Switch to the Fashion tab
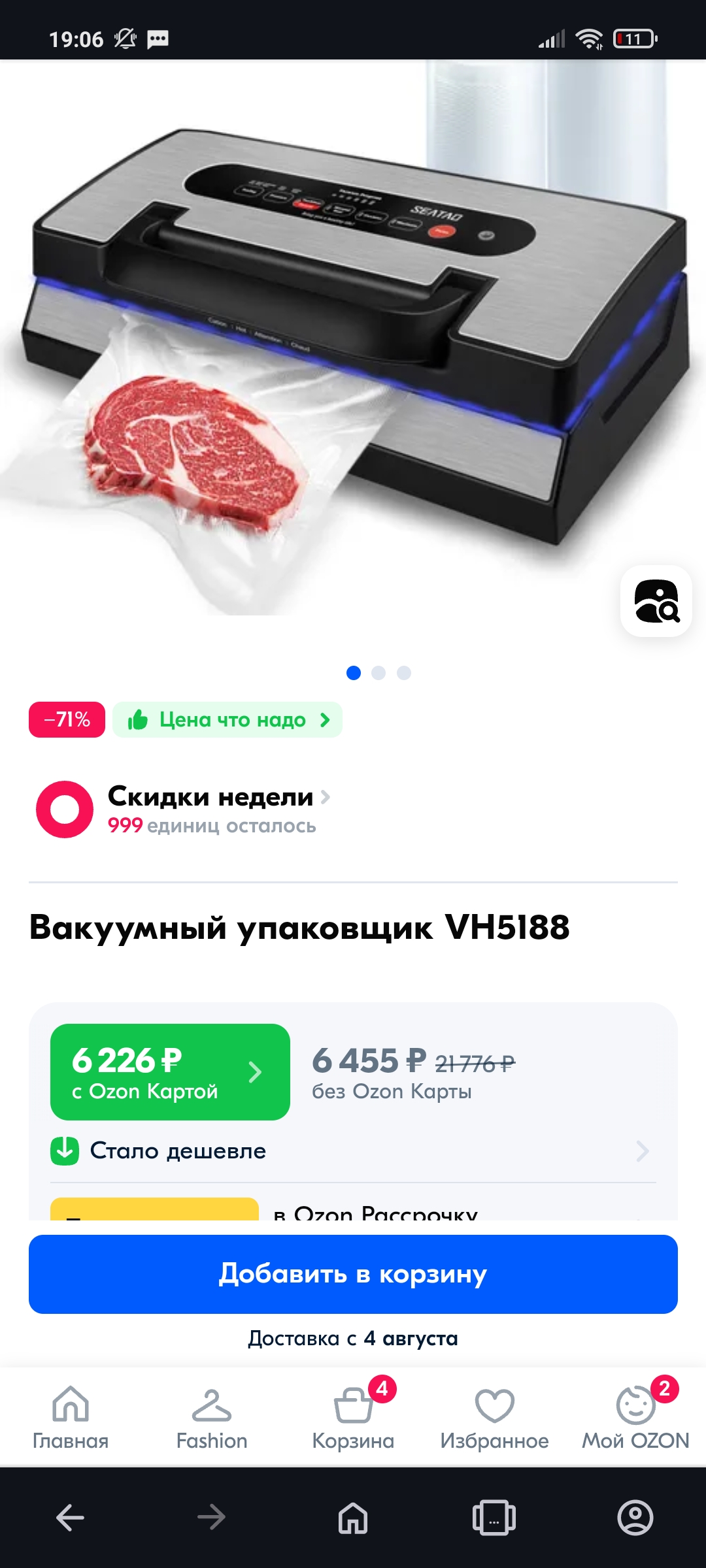 click(212, 1418)
